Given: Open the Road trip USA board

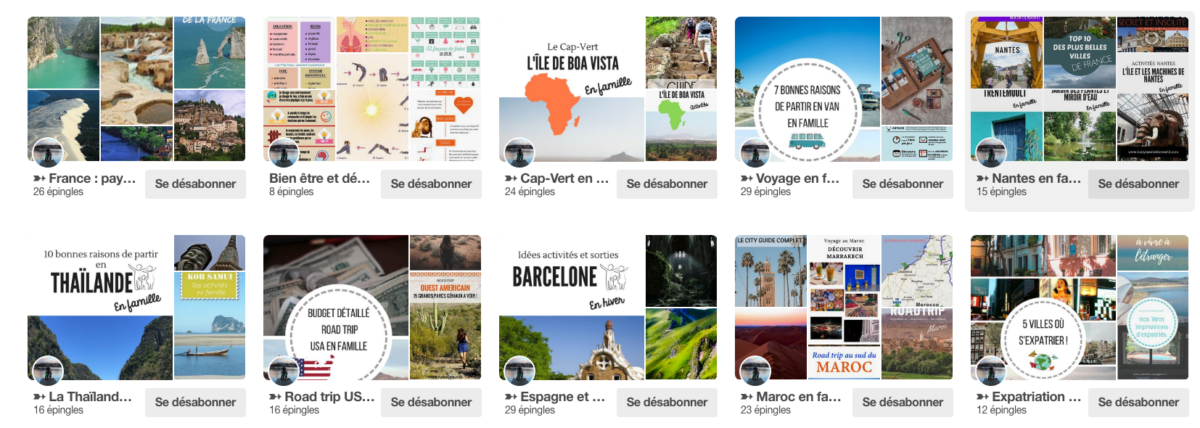Looking at the screenshot, I should (x=372, y=307).
